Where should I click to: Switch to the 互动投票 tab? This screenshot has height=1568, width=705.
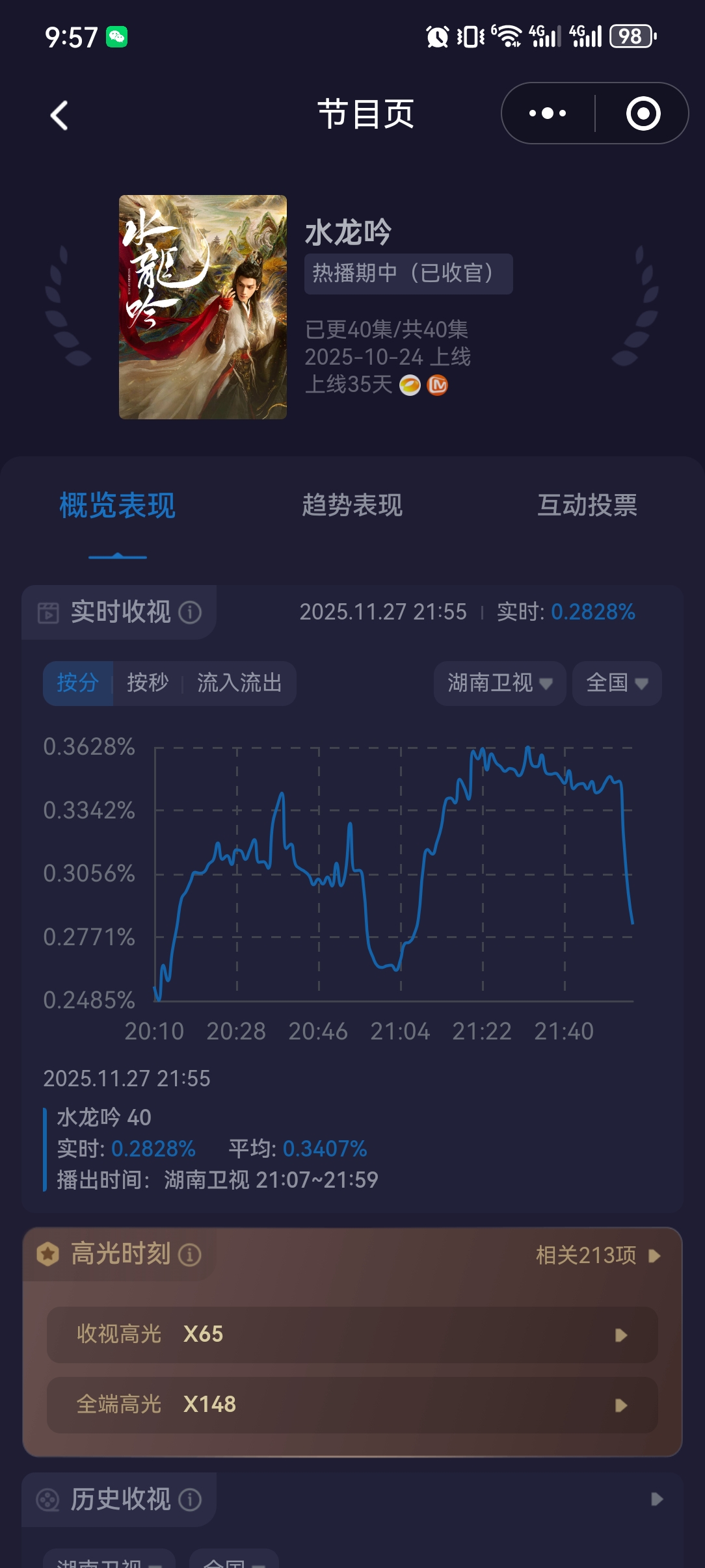tap(587, 506)
